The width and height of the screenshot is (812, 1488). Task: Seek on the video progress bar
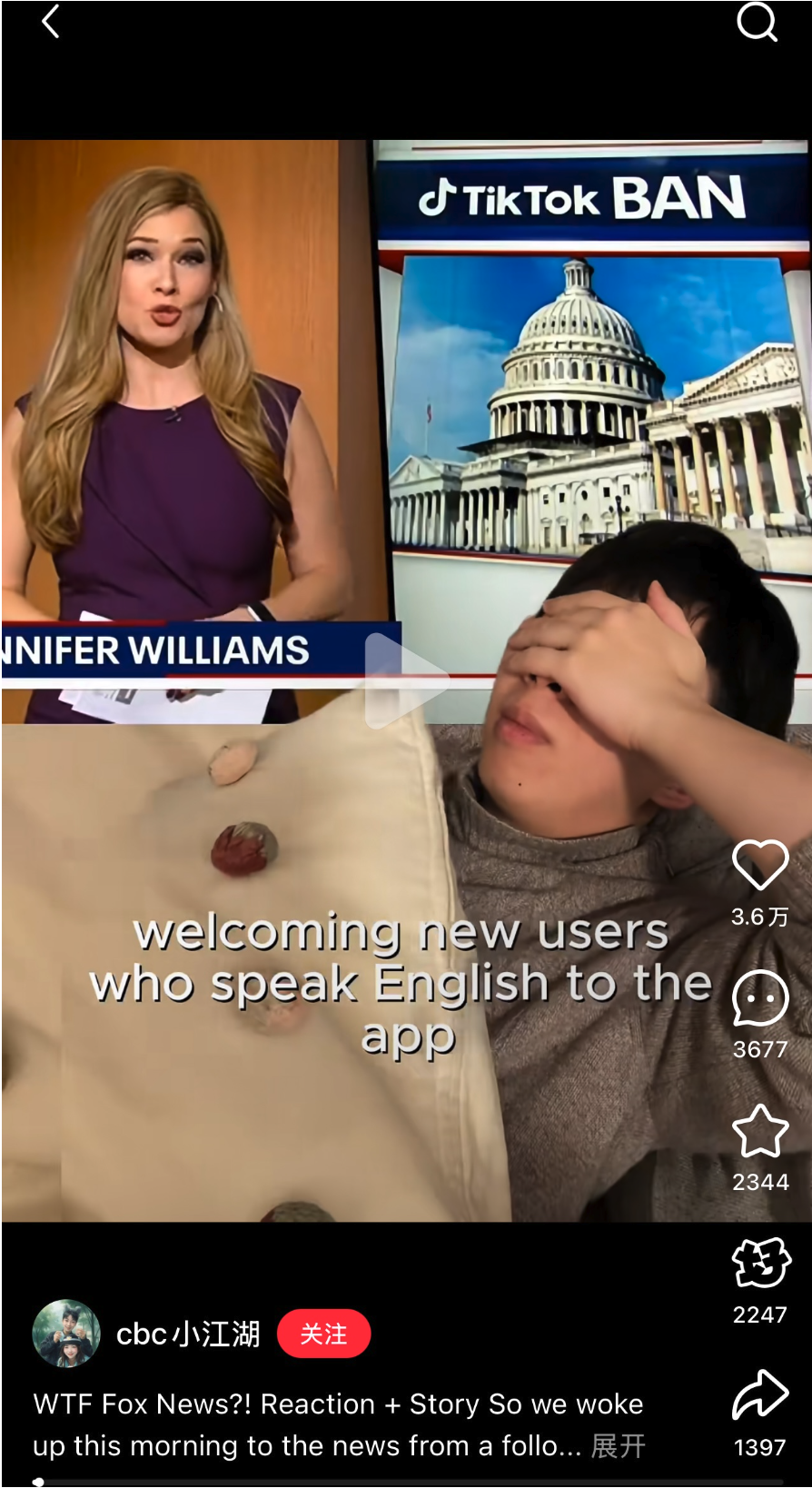[406, 1482]
